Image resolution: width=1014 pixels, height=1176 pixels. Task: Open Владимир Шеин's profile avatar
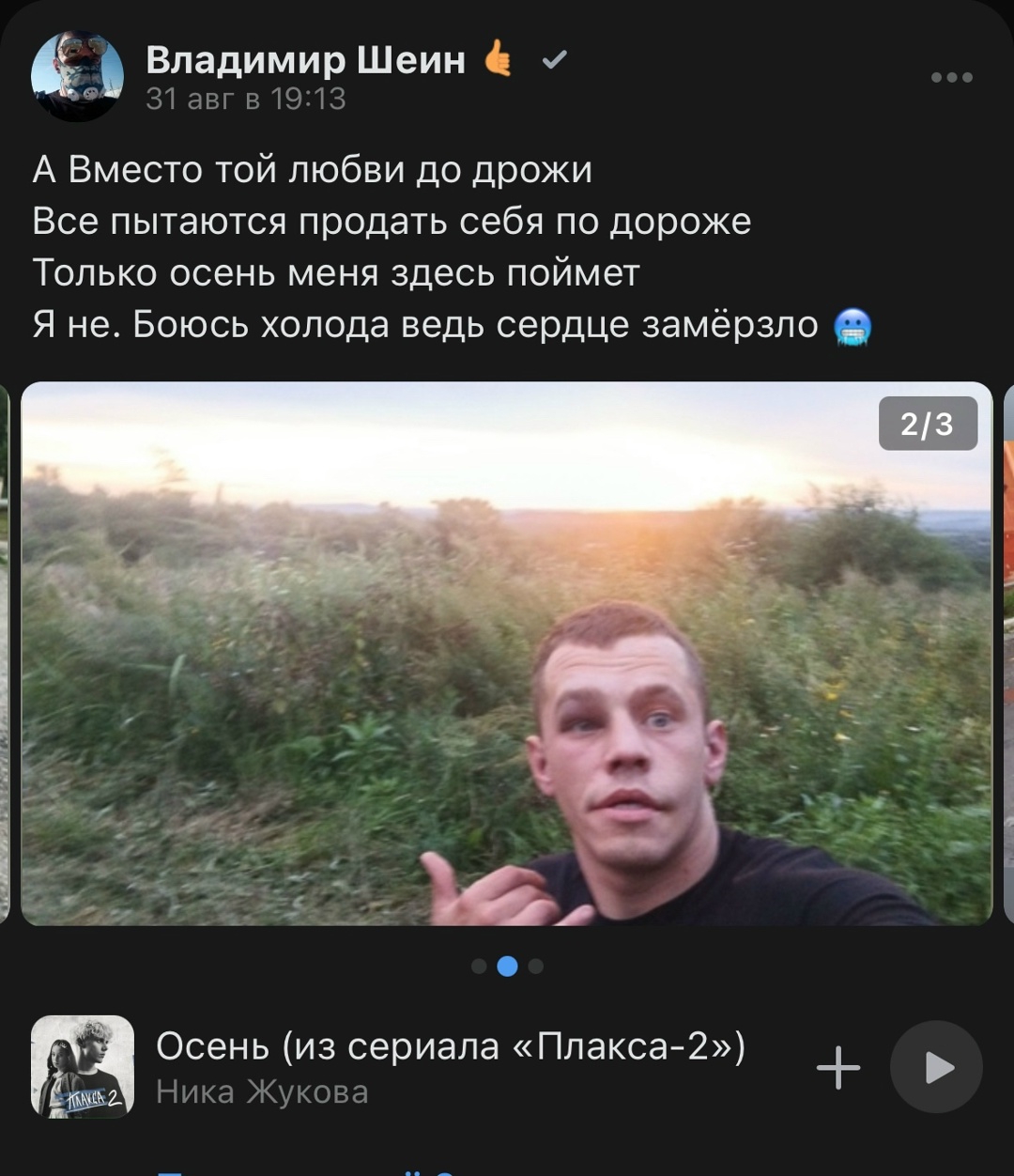78,76
